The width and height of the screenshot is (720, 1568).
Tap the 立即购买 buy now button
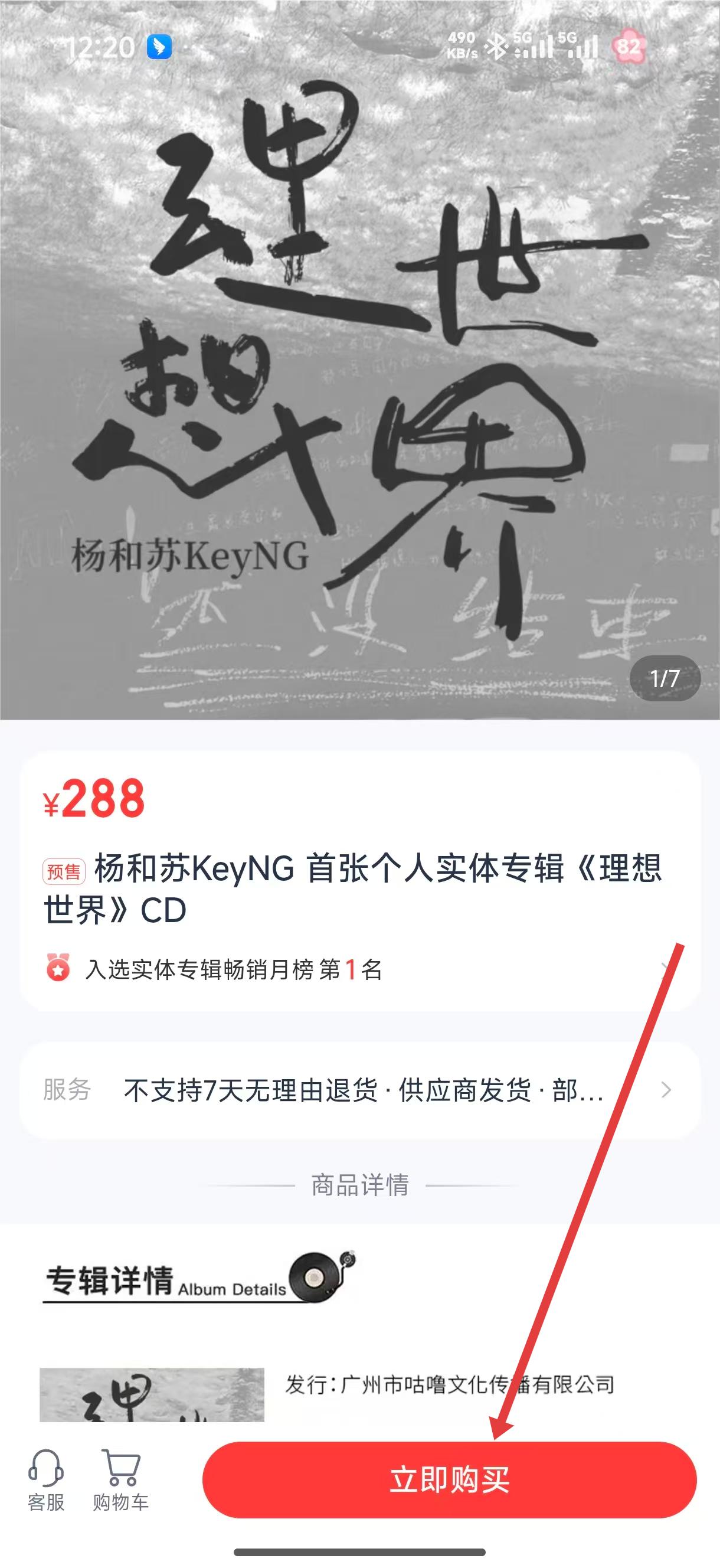(x=449, y=1479)
